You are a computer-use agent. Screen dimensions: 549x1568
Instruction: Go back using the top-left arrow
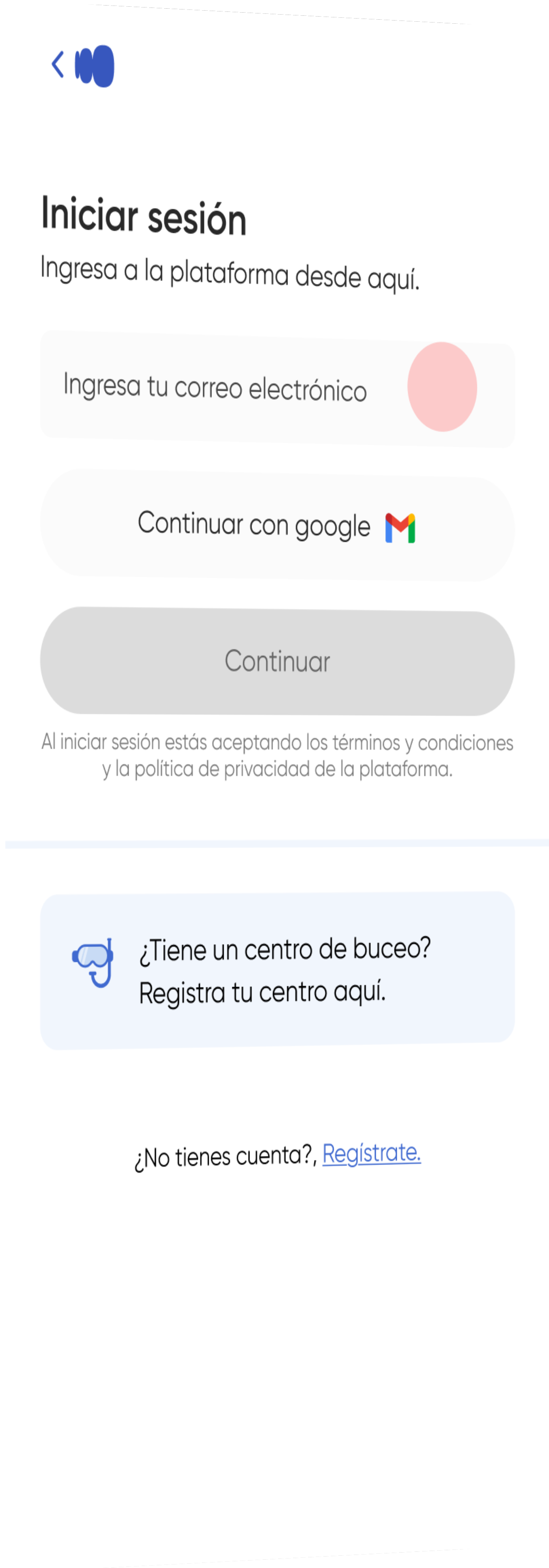58,64
